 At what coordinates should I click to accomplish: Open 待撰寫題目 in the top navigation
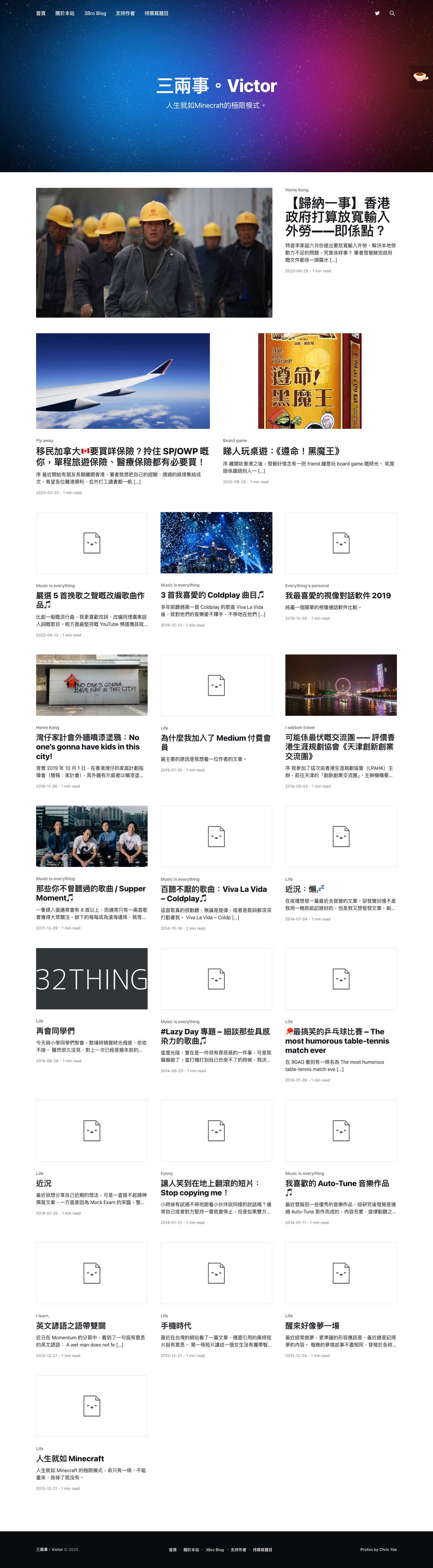click(x=157, y=14)
